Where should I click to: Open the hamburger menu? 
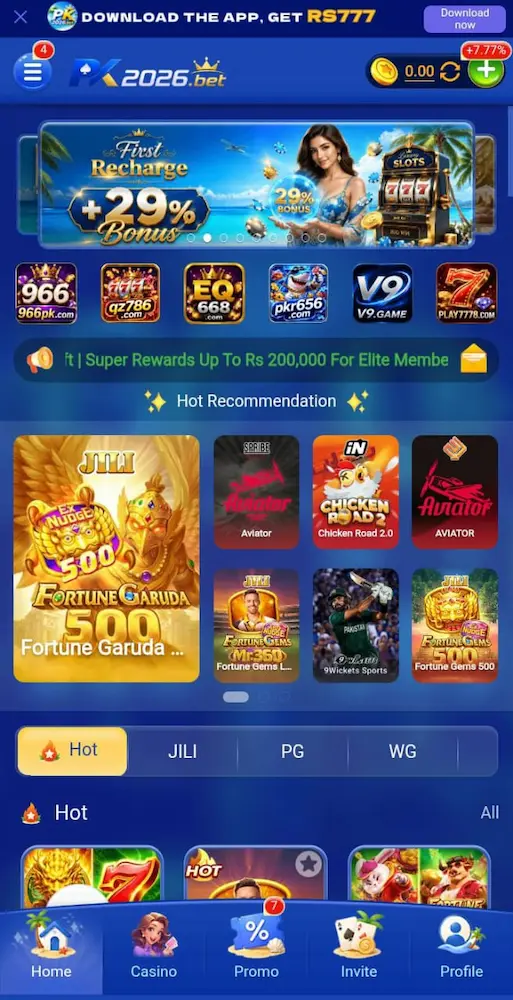[x=32, y=72]
